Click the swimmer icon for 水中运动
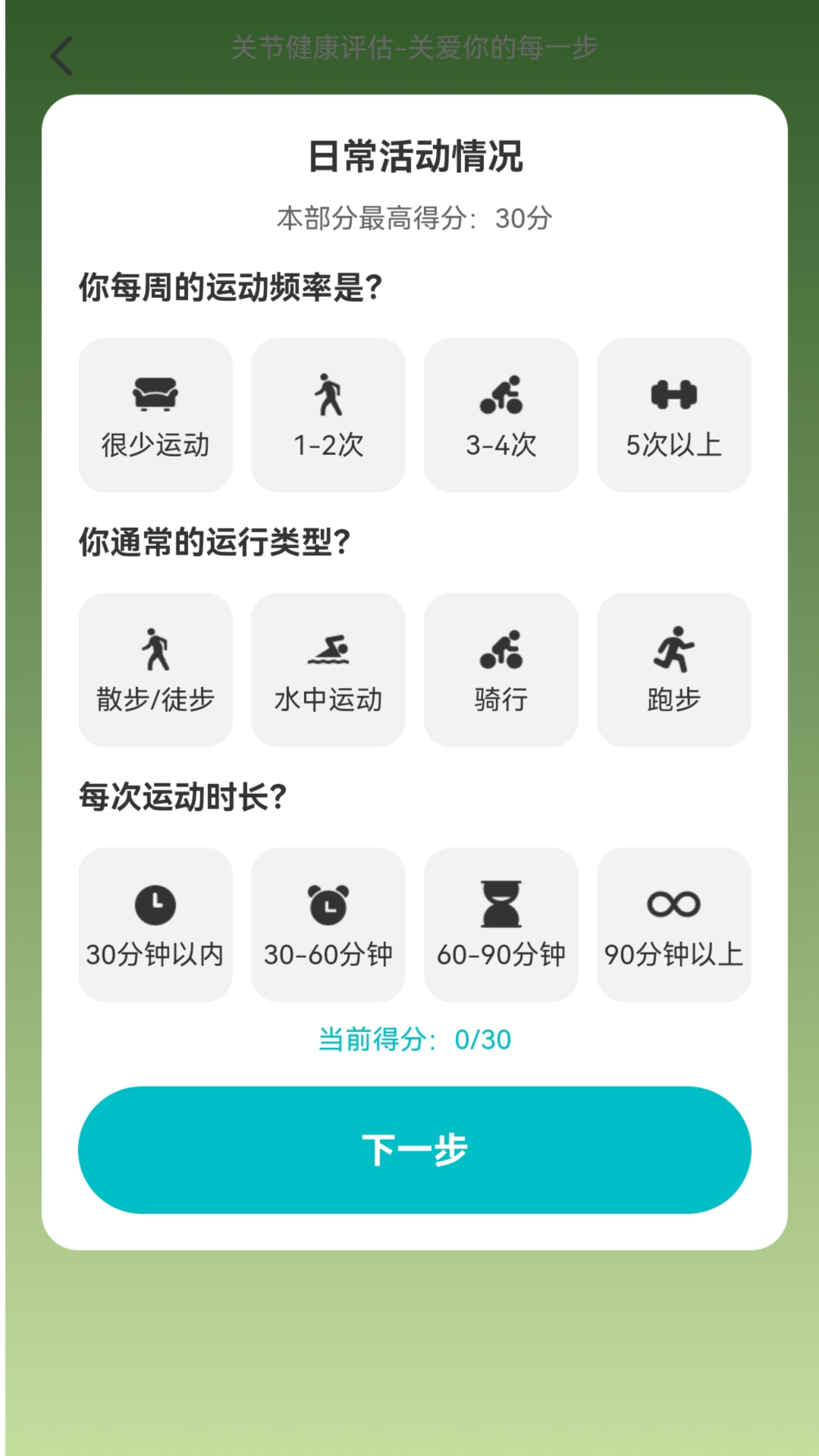This screenshot has width=819, height=1456. (328, 650)
